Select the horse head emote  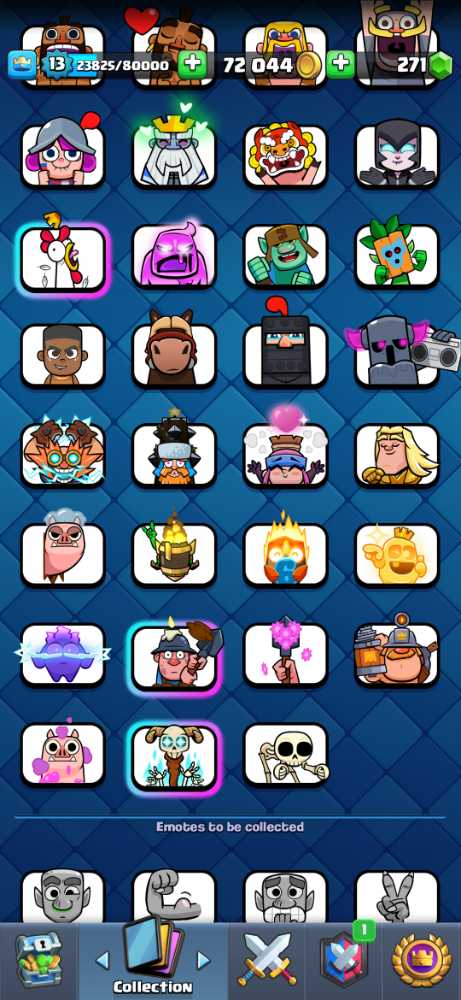pyautogui.click(x=174, y=351)
